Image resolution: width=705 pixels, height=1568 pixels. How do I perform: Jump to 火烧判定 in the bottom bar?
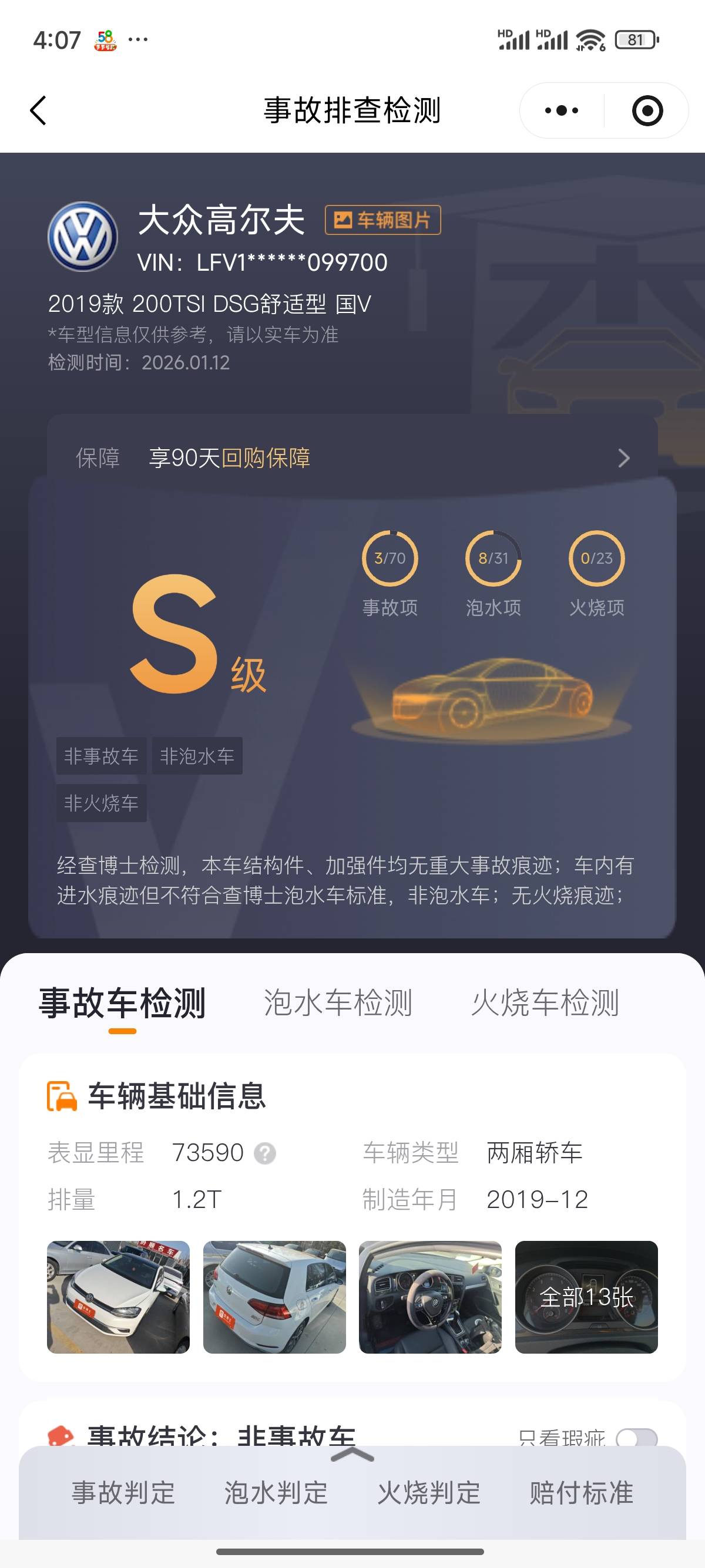[429, 1493]
